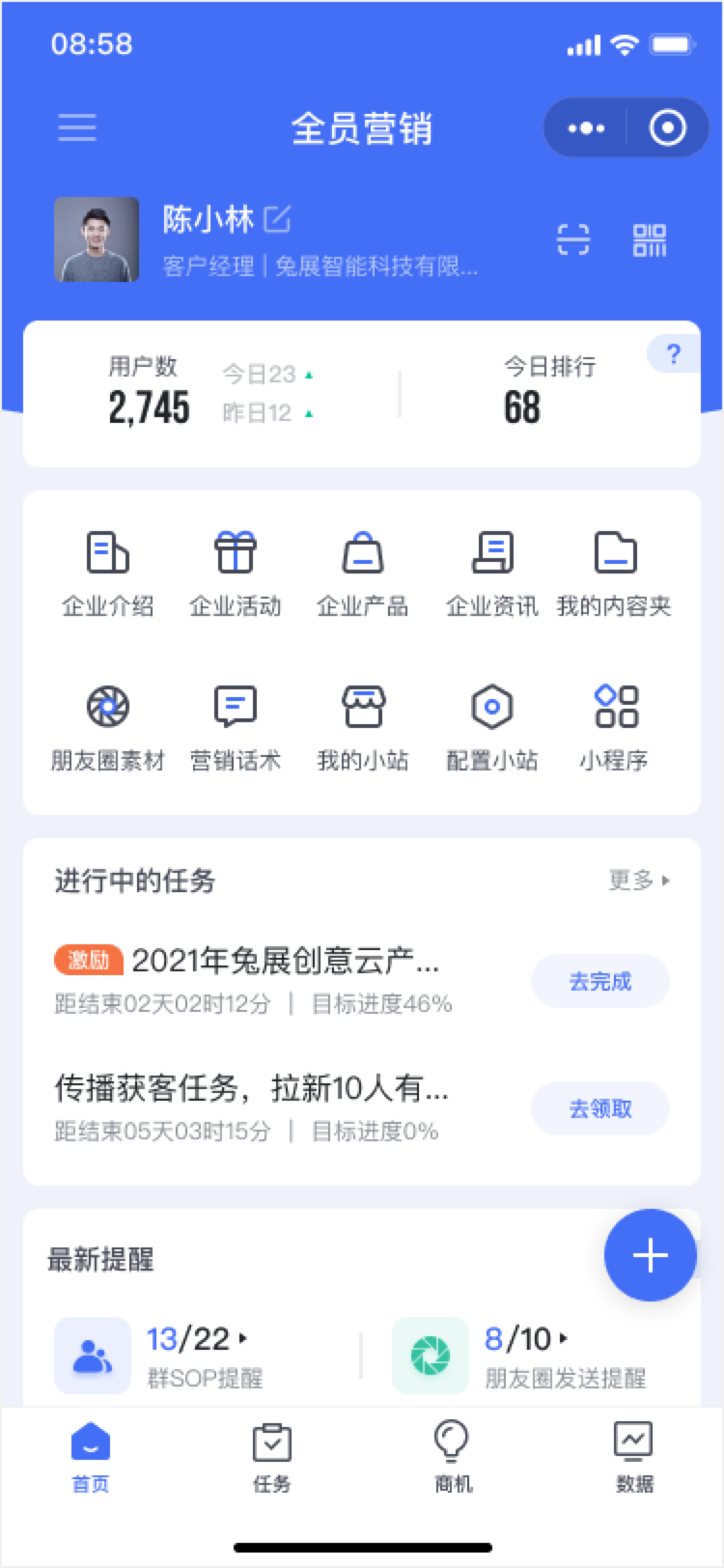The image size is (724, 1568).
Task: Open 企业产品
Action: coord(363,574)
